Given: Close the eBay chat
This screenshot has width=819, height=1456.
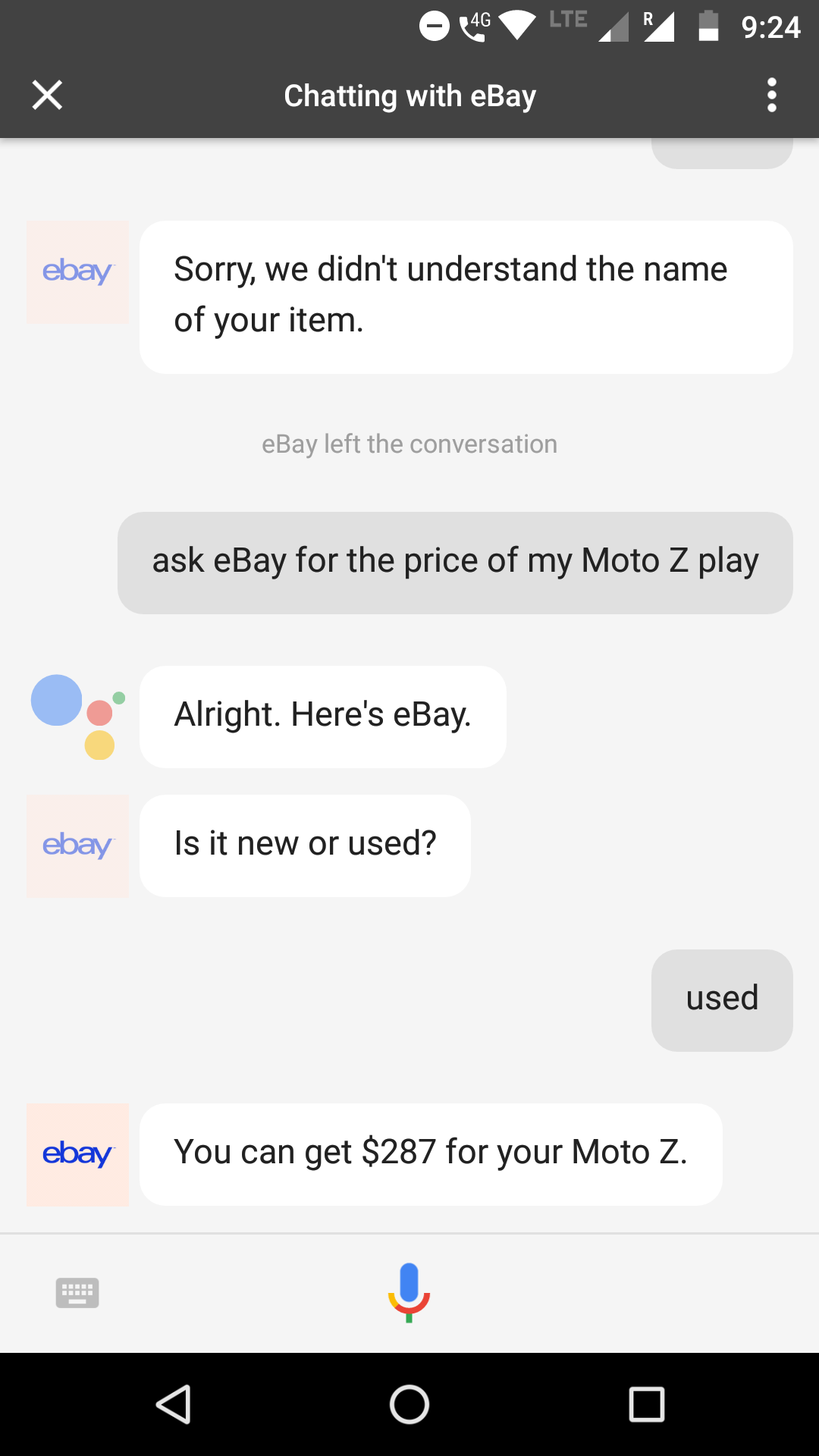Looking at the screenshot, I should point(47,96).
